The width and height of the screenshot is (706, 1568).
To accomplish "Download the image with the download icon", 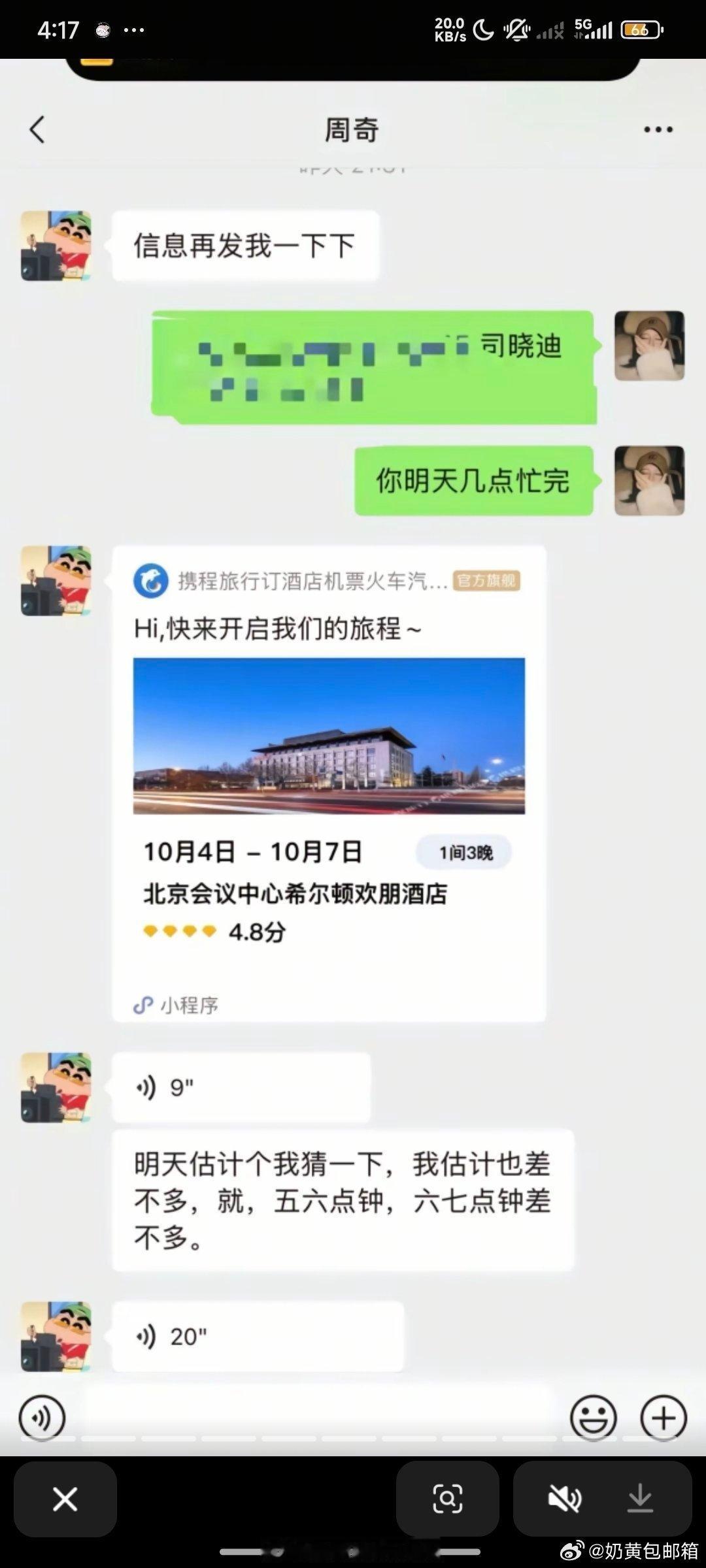I will click(x=639, y=1500).
